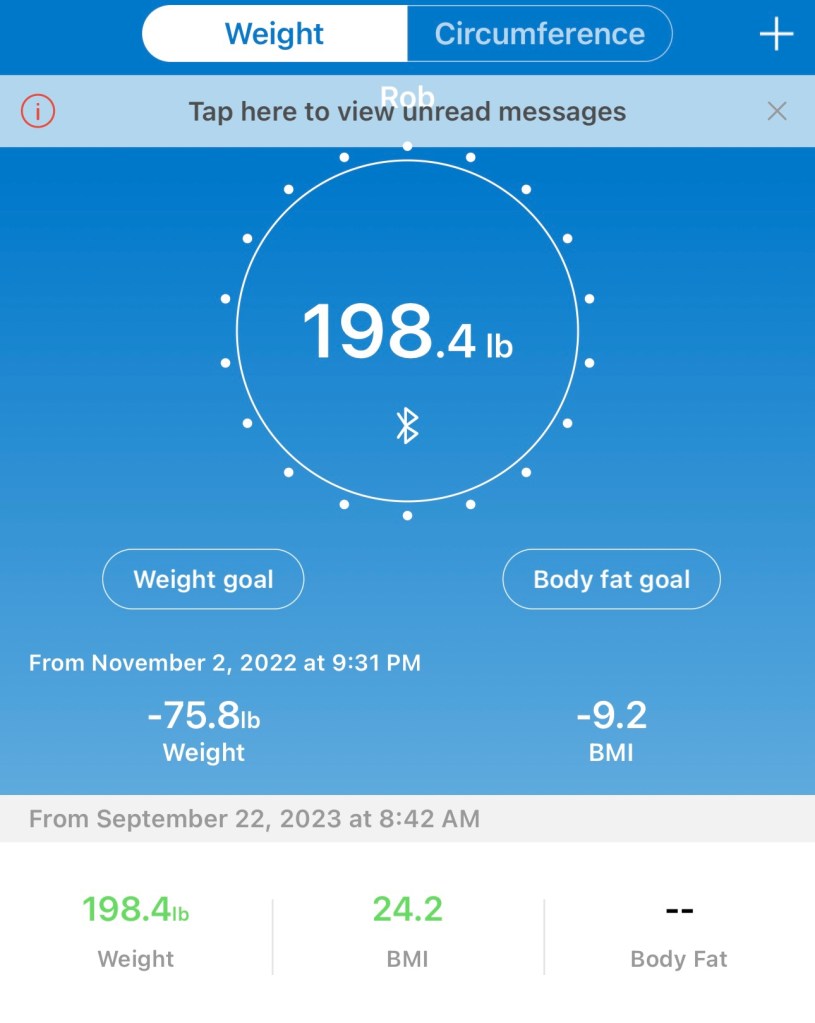Add a new measurement with plus icon
815x1023 pixels.
[776, 34]
